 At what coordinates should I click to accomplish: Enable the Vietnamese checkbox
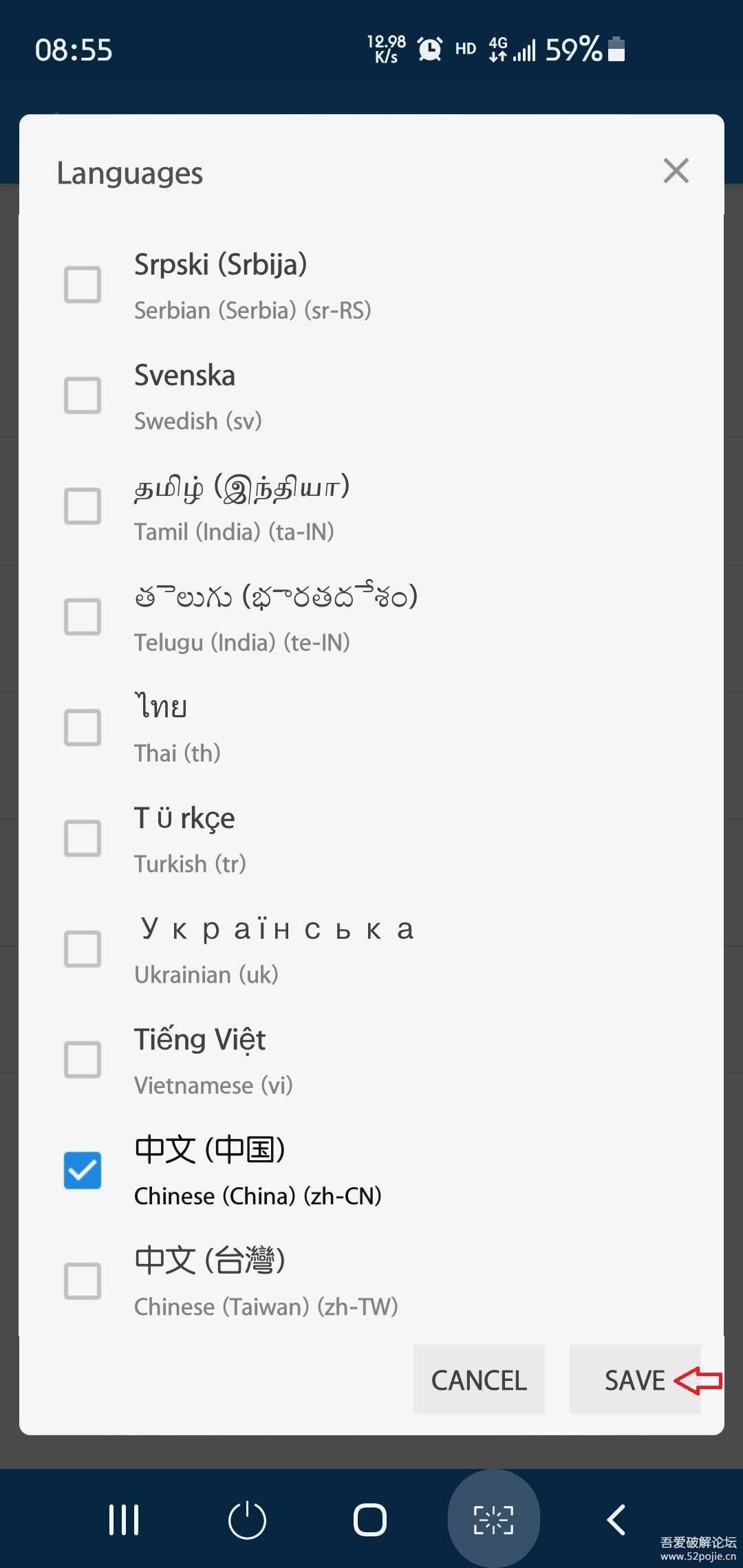83,1060
